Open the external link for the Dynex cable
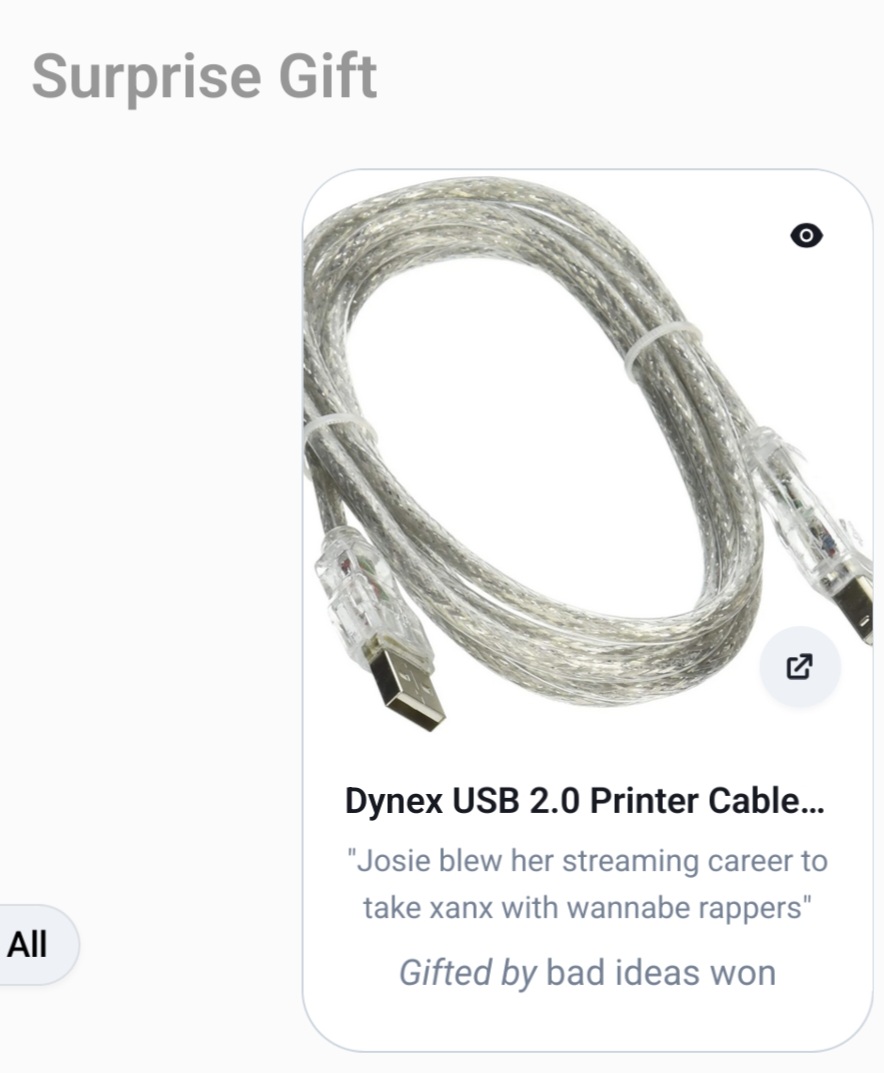 point(799,666)
